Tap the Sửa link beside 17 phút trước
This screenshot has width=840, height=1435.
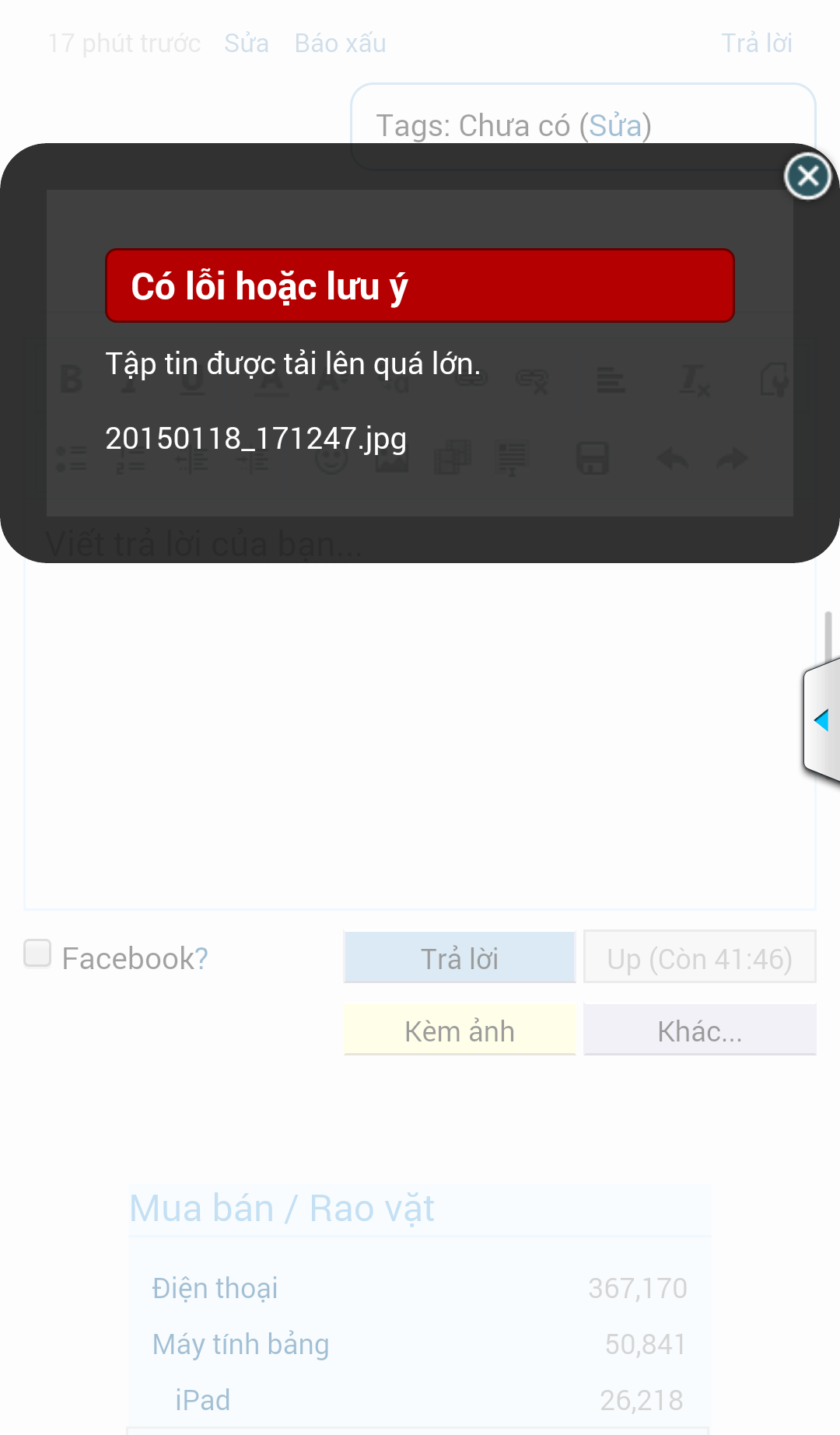(247, 43)
